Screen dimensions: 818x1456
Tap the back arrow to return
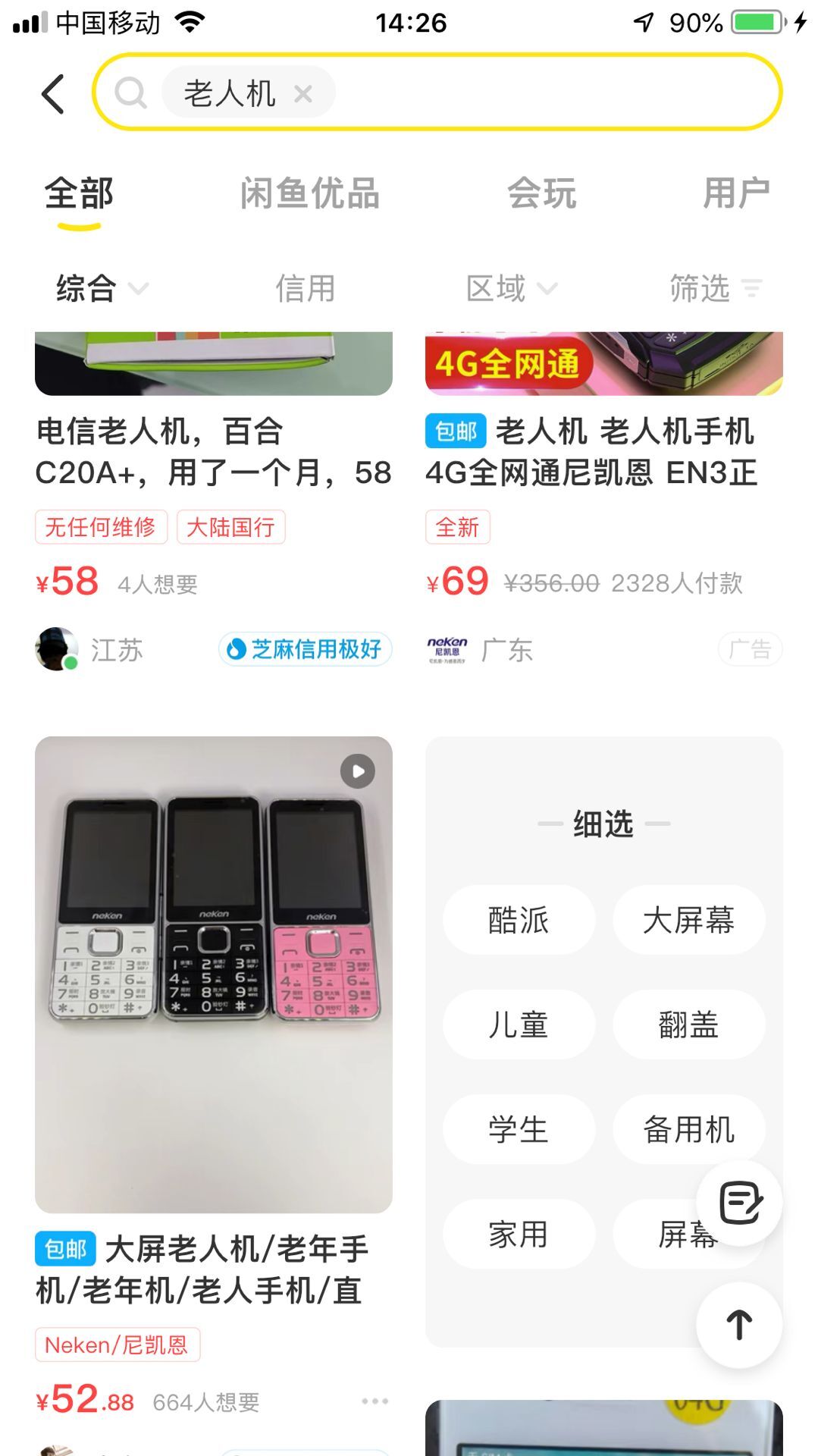pyautogui.click(x=51, y=93)
